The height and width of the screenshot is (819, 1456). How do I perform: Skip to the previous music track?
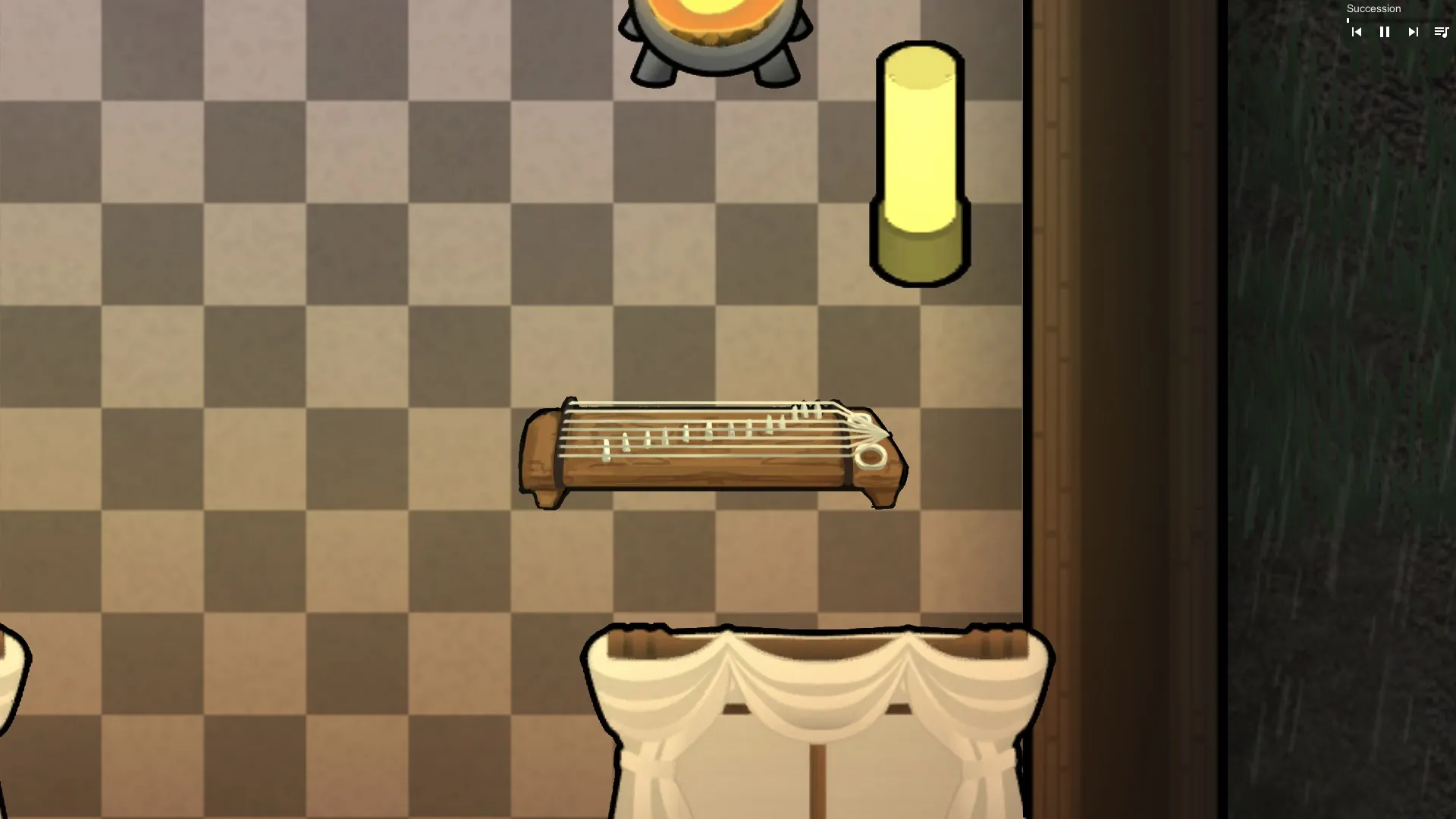point(1357,32)
